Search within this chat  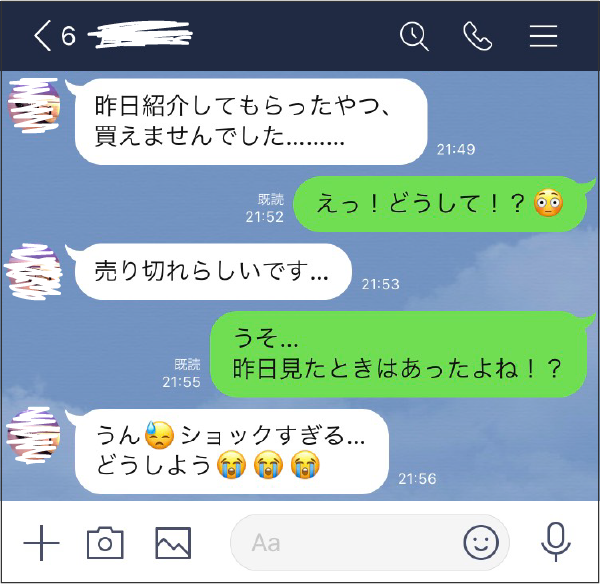tap(413, 37)
